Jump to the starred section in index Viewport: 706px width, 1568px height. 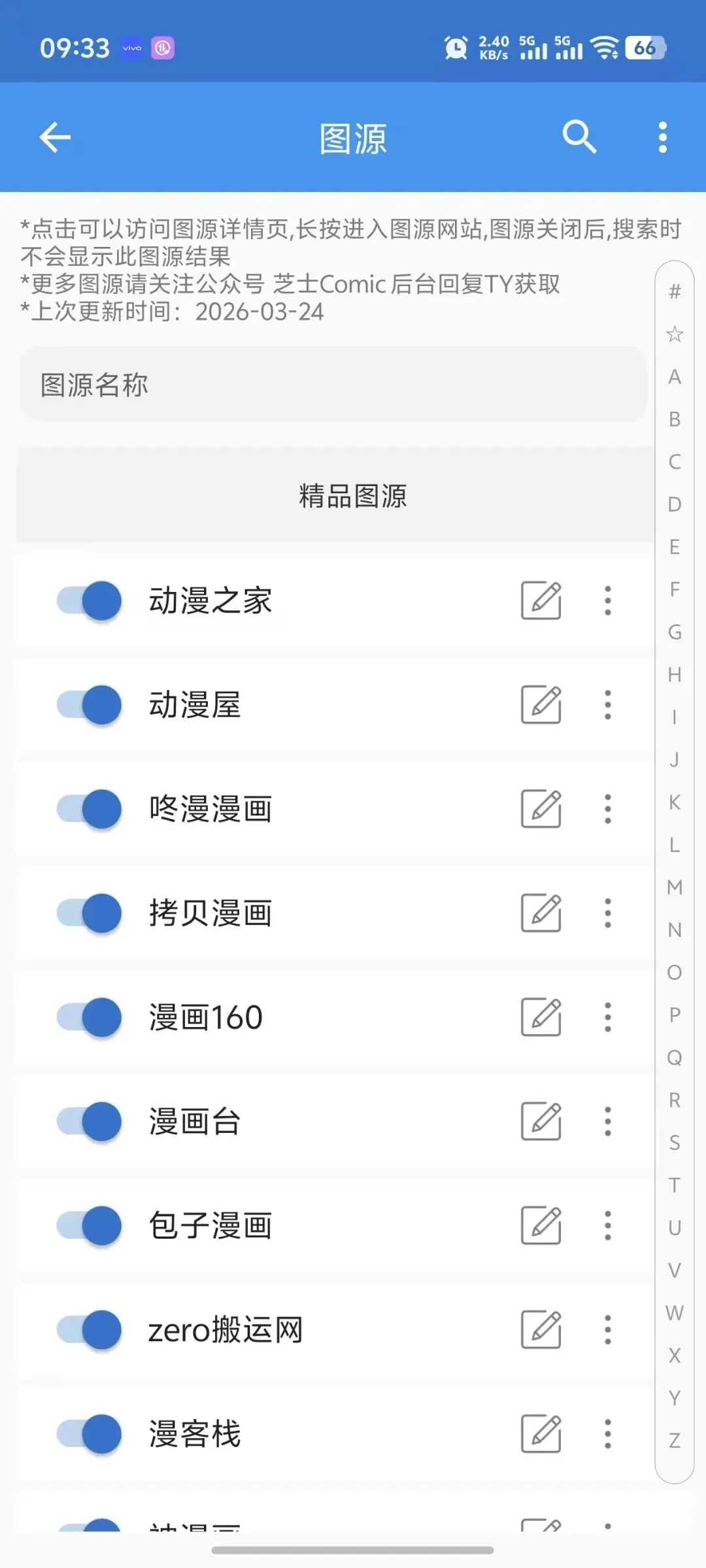(675, 335)
